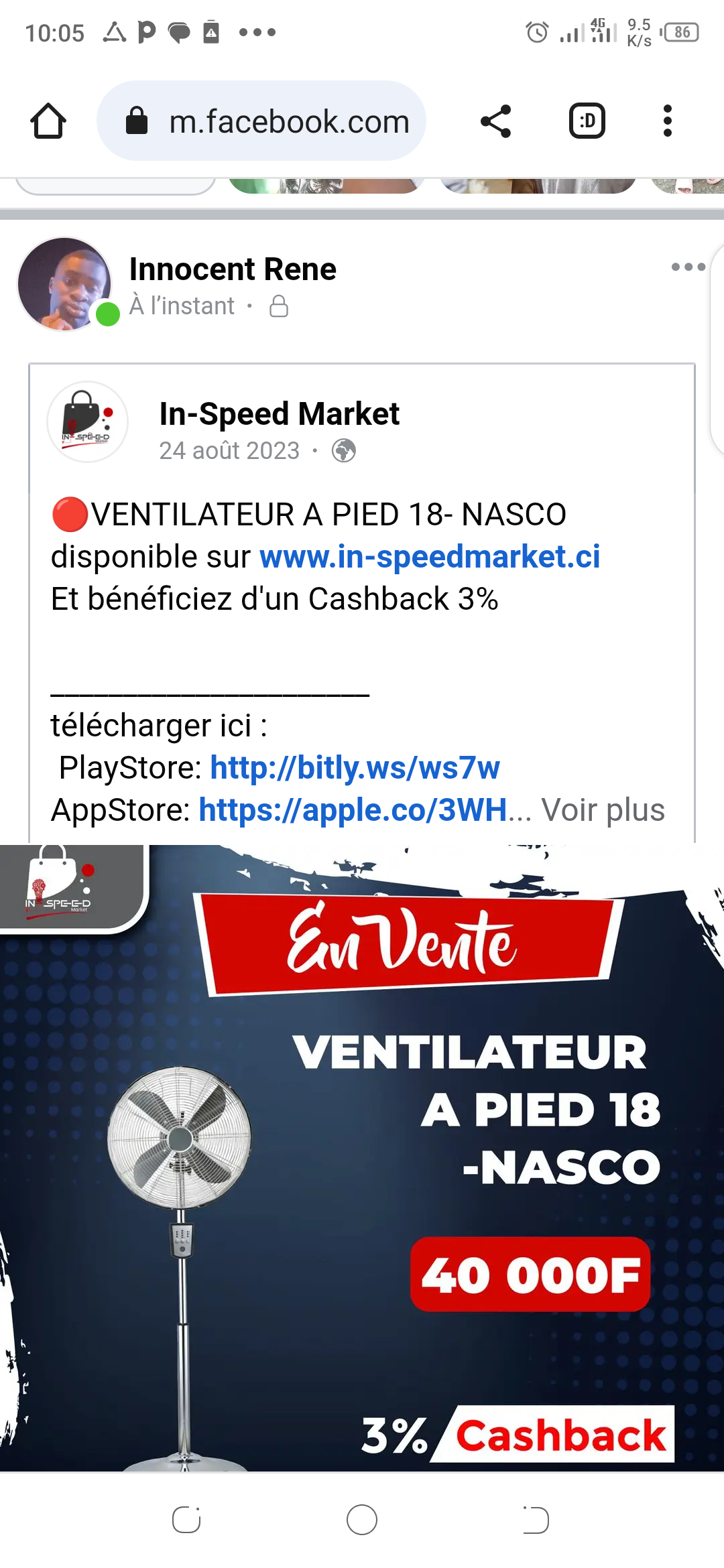Image resolution: width=724 pixels, height=1568 pixels.
Task: Expand post text with Voir plus
Action: click(x=603, y=810)
